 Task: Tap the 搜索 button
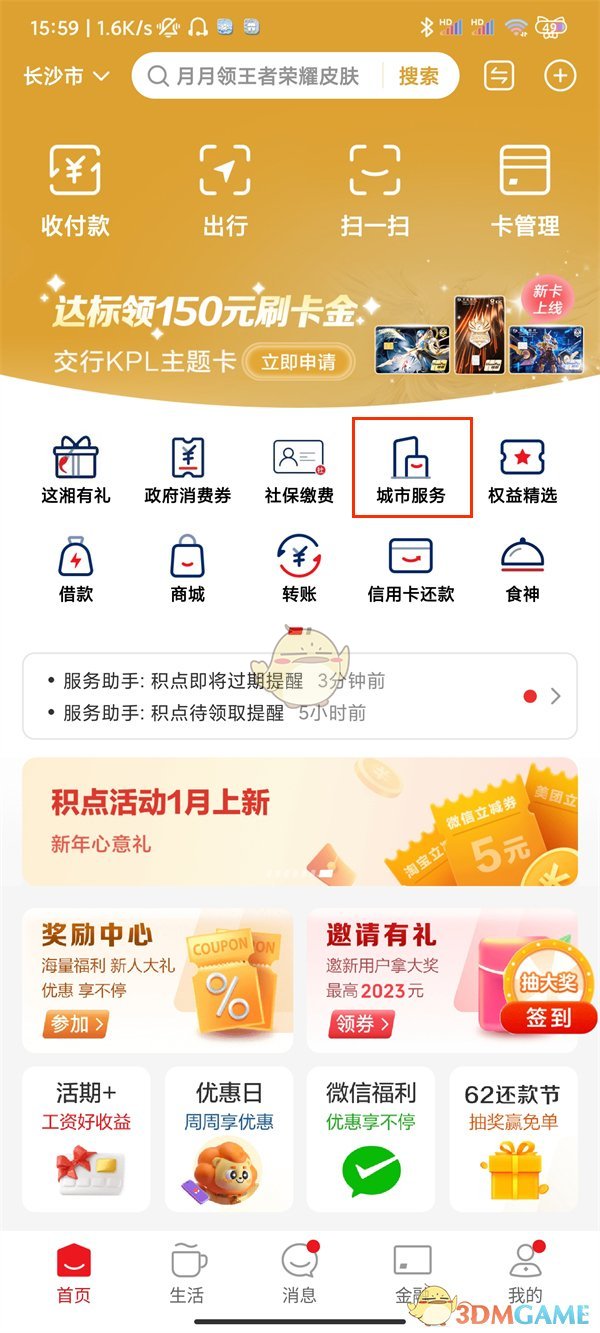[x=419, y=76]
